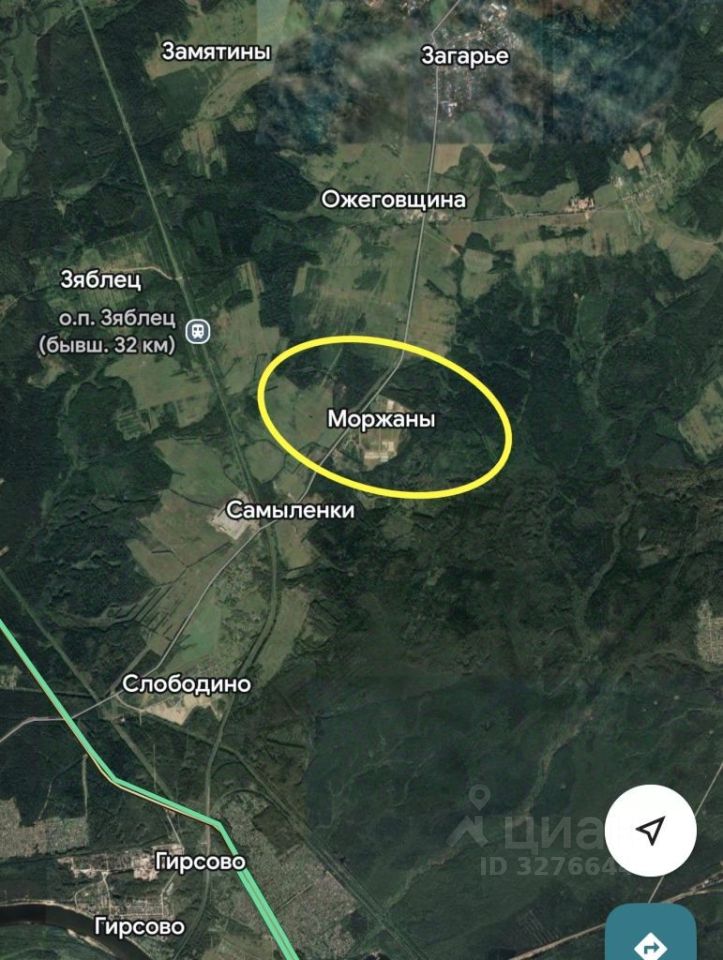
Task: Select the о.п. Зяблец railway station marker
Action: pyautogui.click(x=199, y=329)
